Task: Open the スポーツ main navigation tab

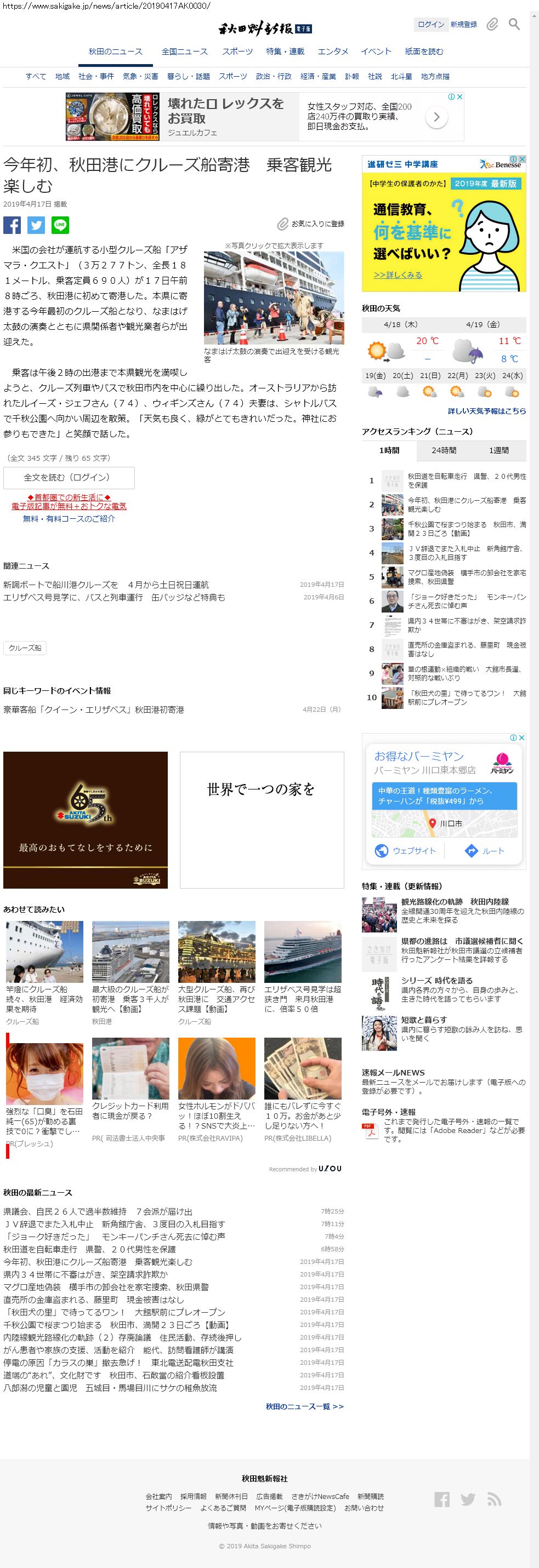Action: [x=237, y=51]
